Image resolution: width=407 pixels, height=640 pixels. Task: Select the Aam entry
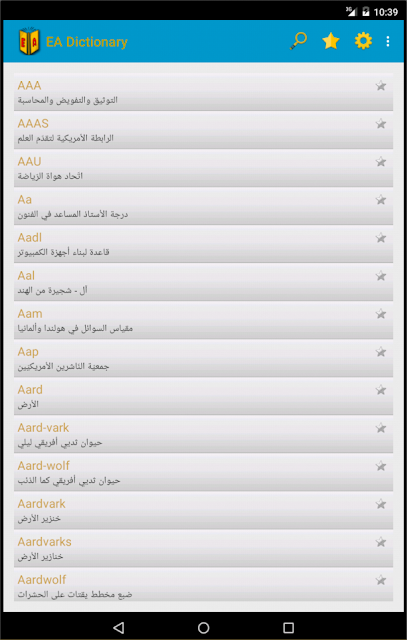[x=203, y=320]
